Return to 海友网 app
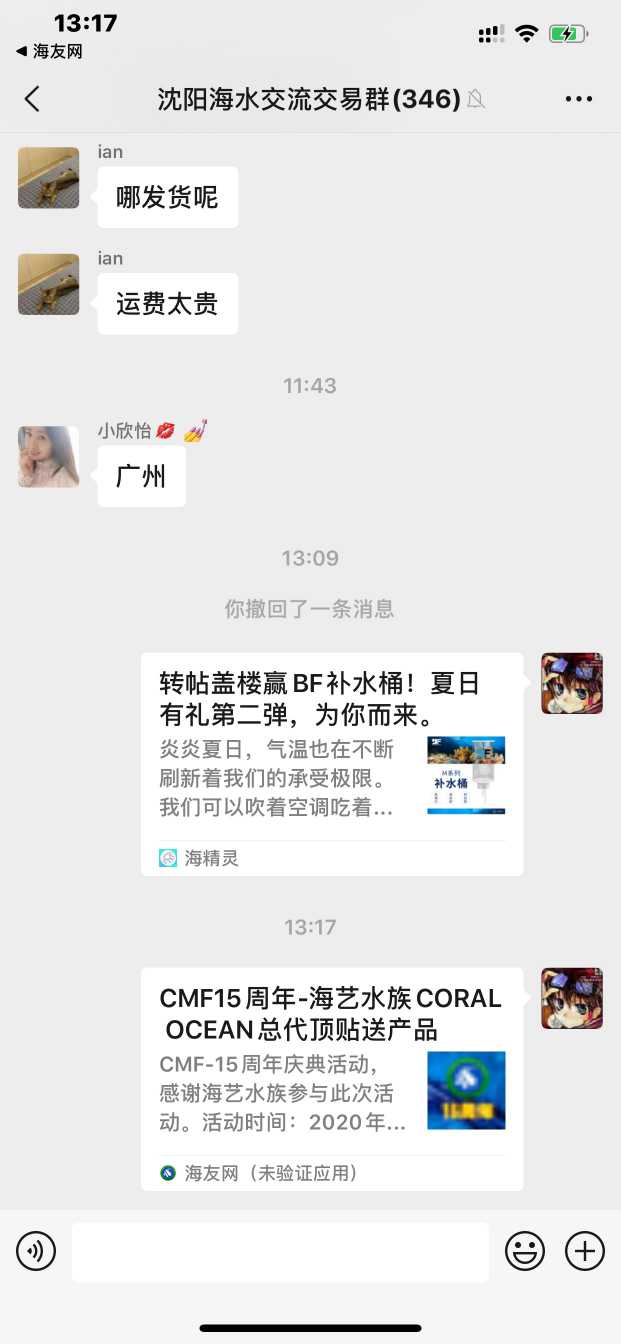Image resolution: width=621 pixels, height=1344 pixels. coord(50,51)
